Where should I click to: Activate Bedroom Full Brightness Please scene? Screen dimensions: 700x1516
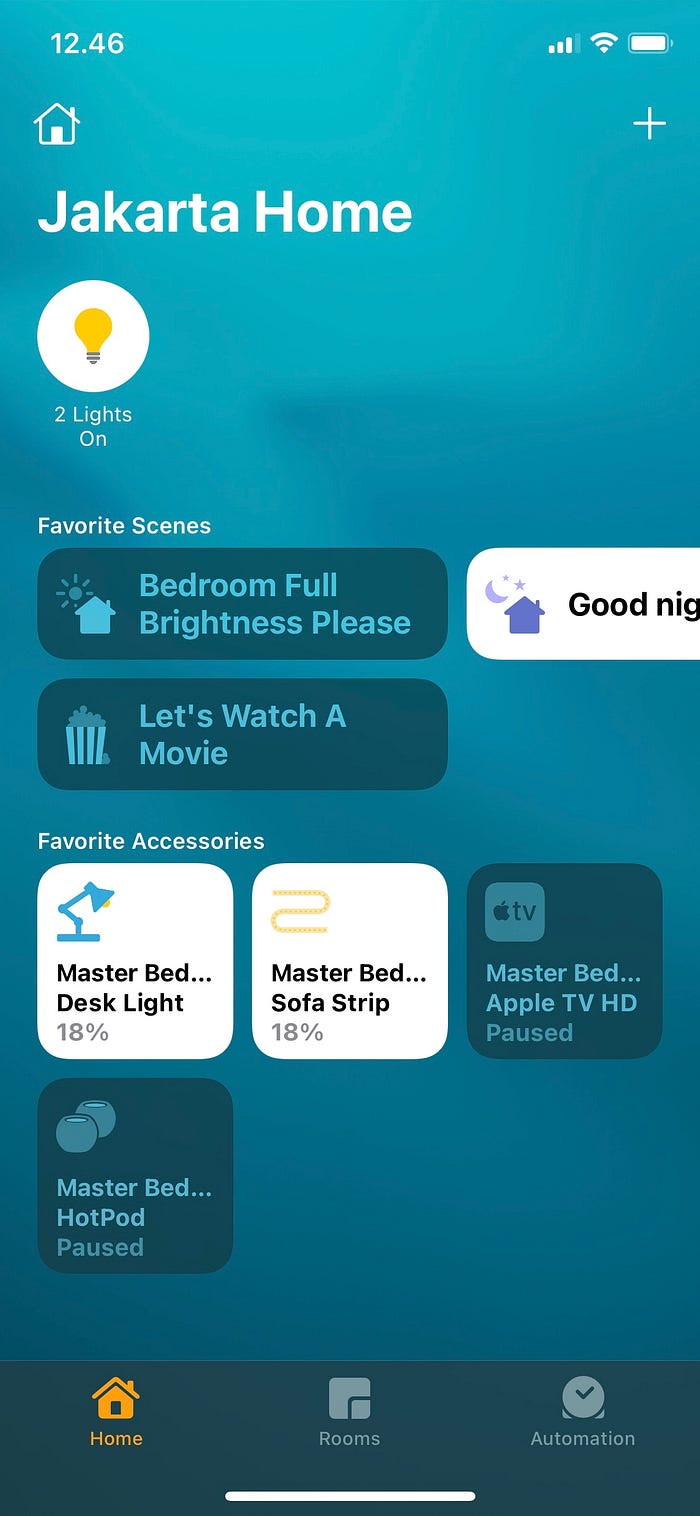pos(242,604)
